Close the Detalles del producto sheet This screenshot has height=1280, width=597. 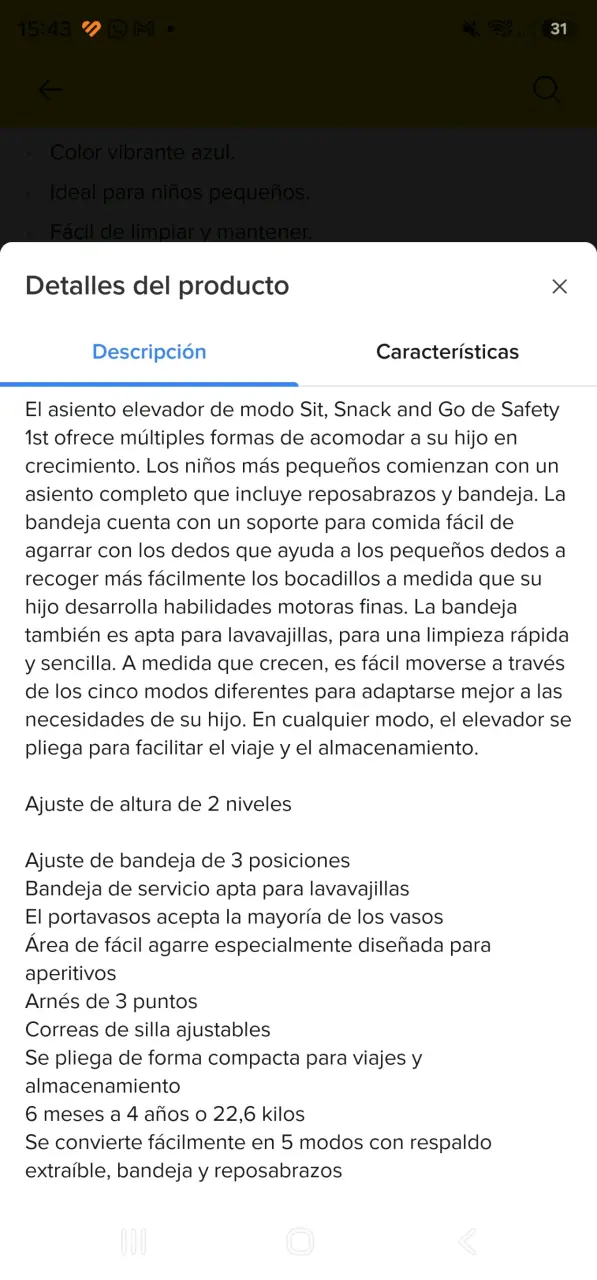[559, 287]
